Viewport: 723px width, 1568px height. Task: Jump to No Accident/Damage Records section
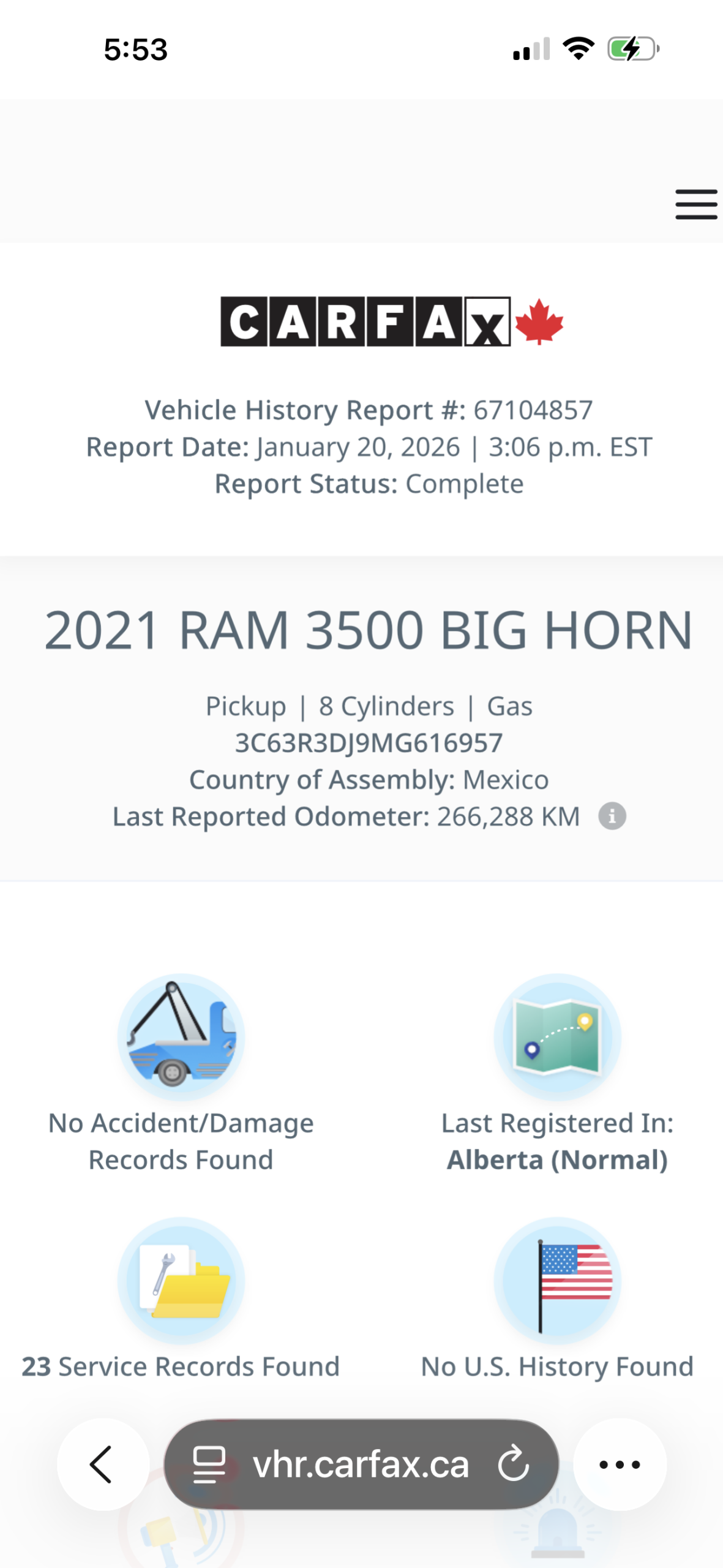(181, 1072)
